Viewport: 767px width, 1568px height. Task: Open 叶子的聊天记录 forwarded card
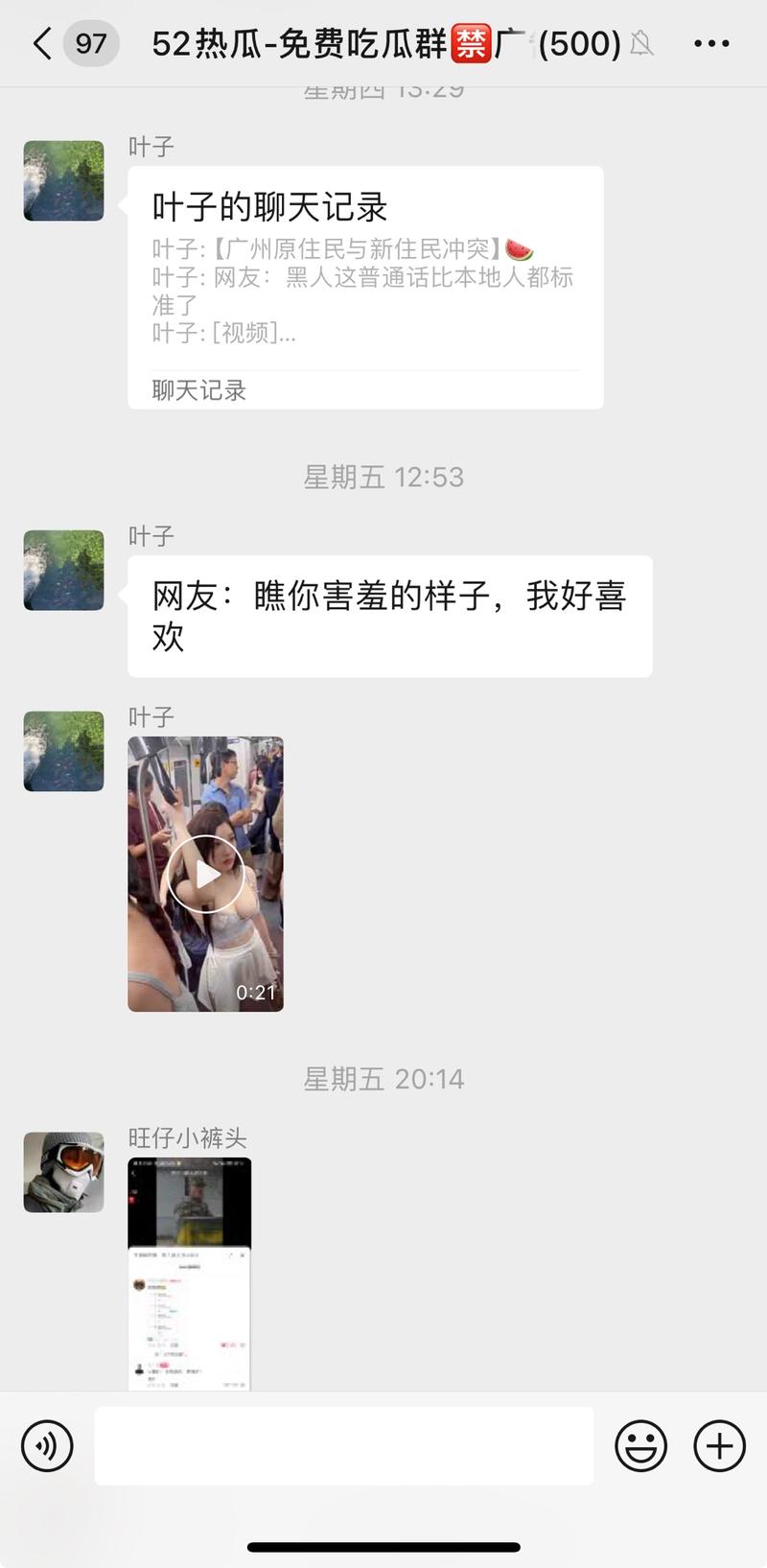(365, 287)
